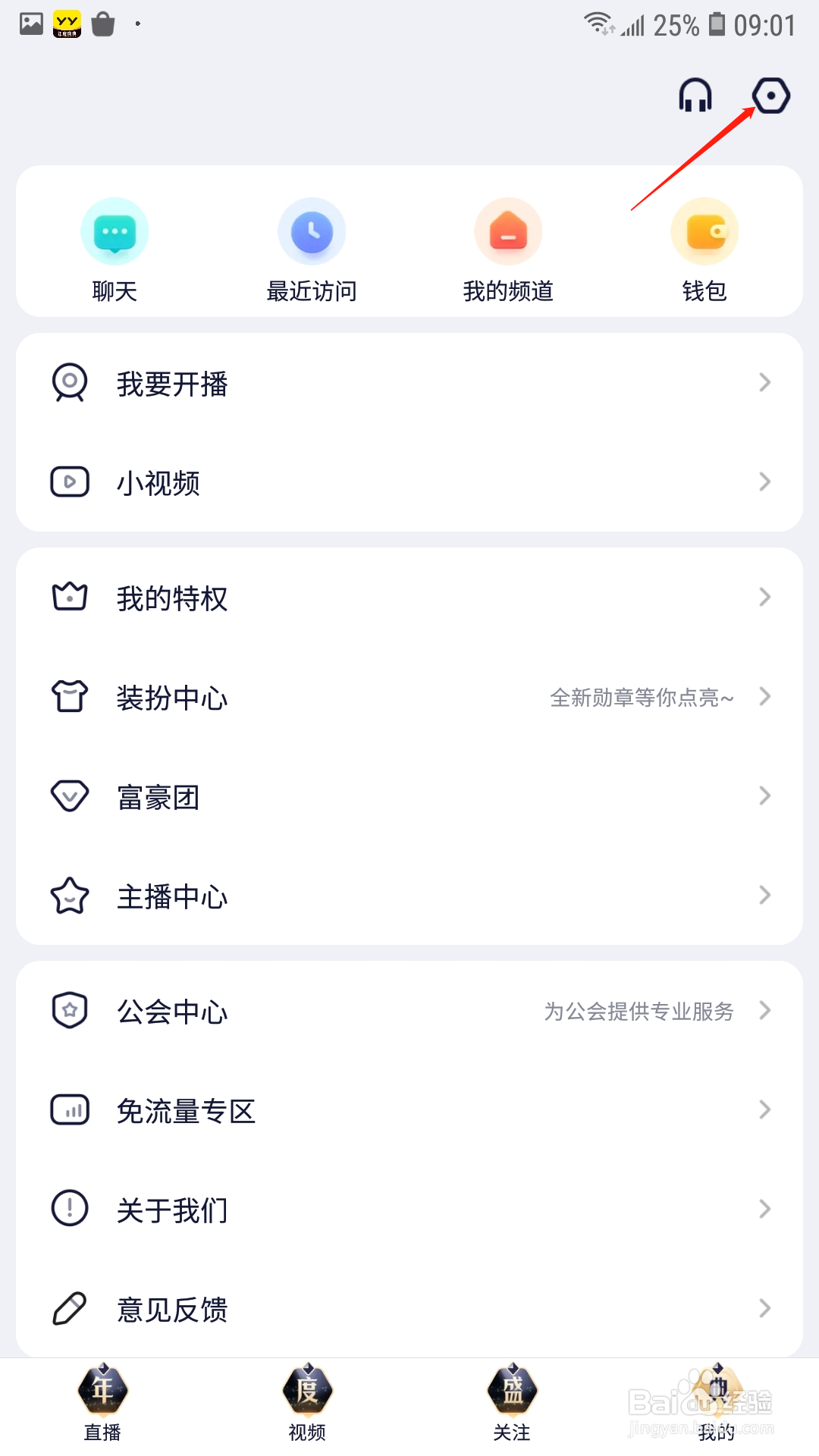Go to 主播中心

pyautogui.click(x=409, y=896)
